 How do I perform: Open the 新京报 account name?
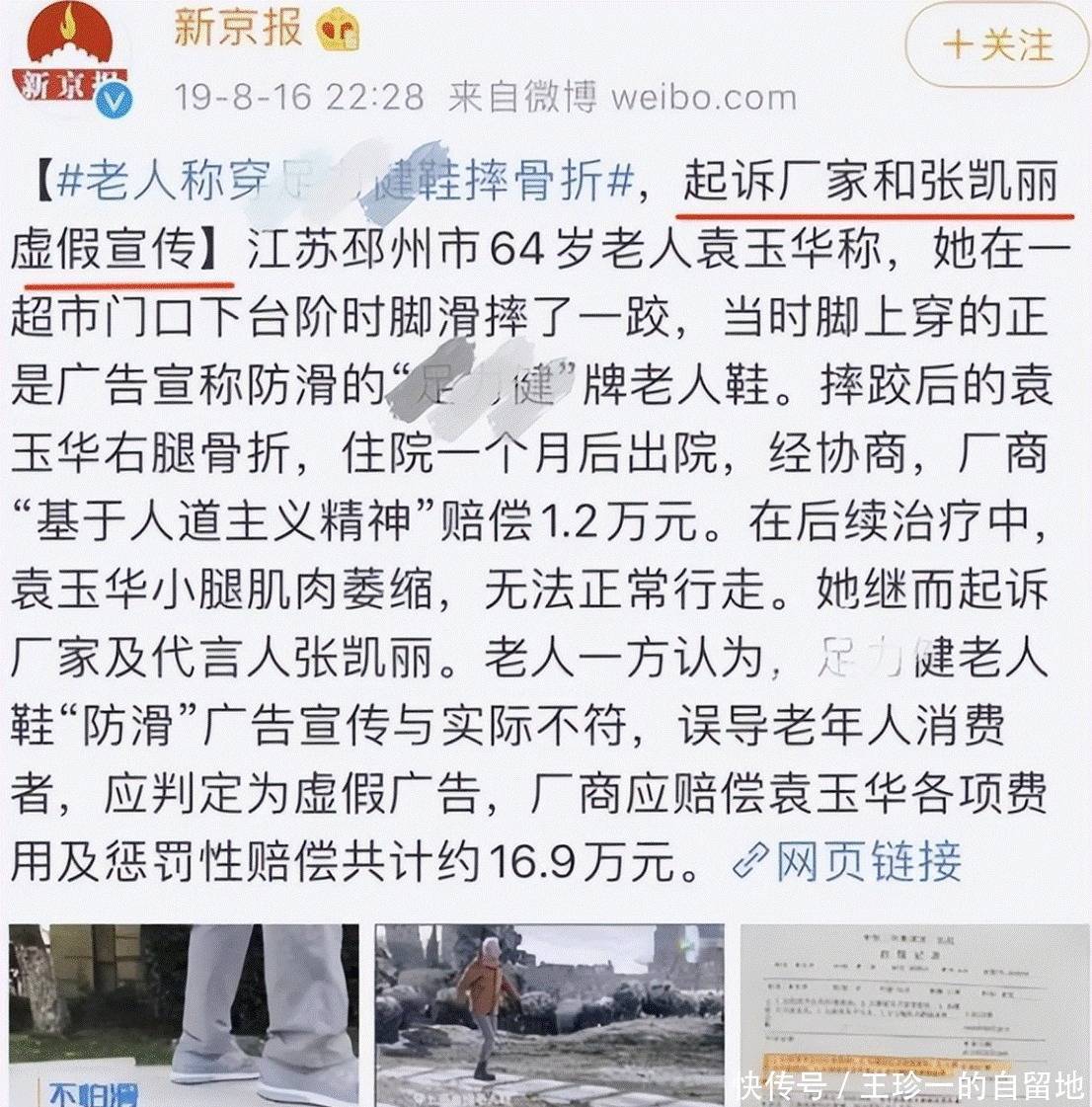pyautogui.click(x=237, y=27)
